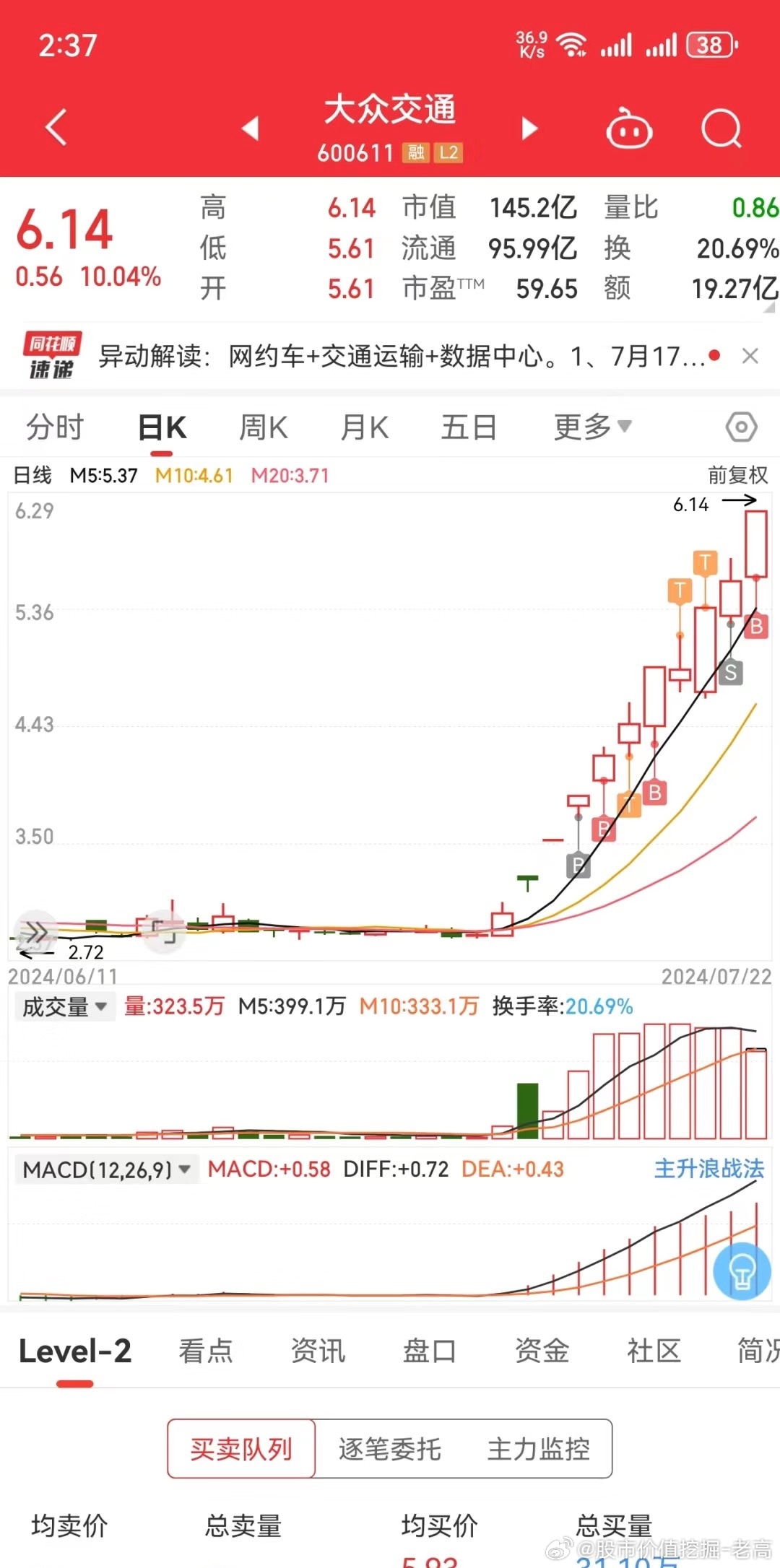The image size is (780, 1568).
Task: Open the 异动解读 news item
Action: coord(402,356)
